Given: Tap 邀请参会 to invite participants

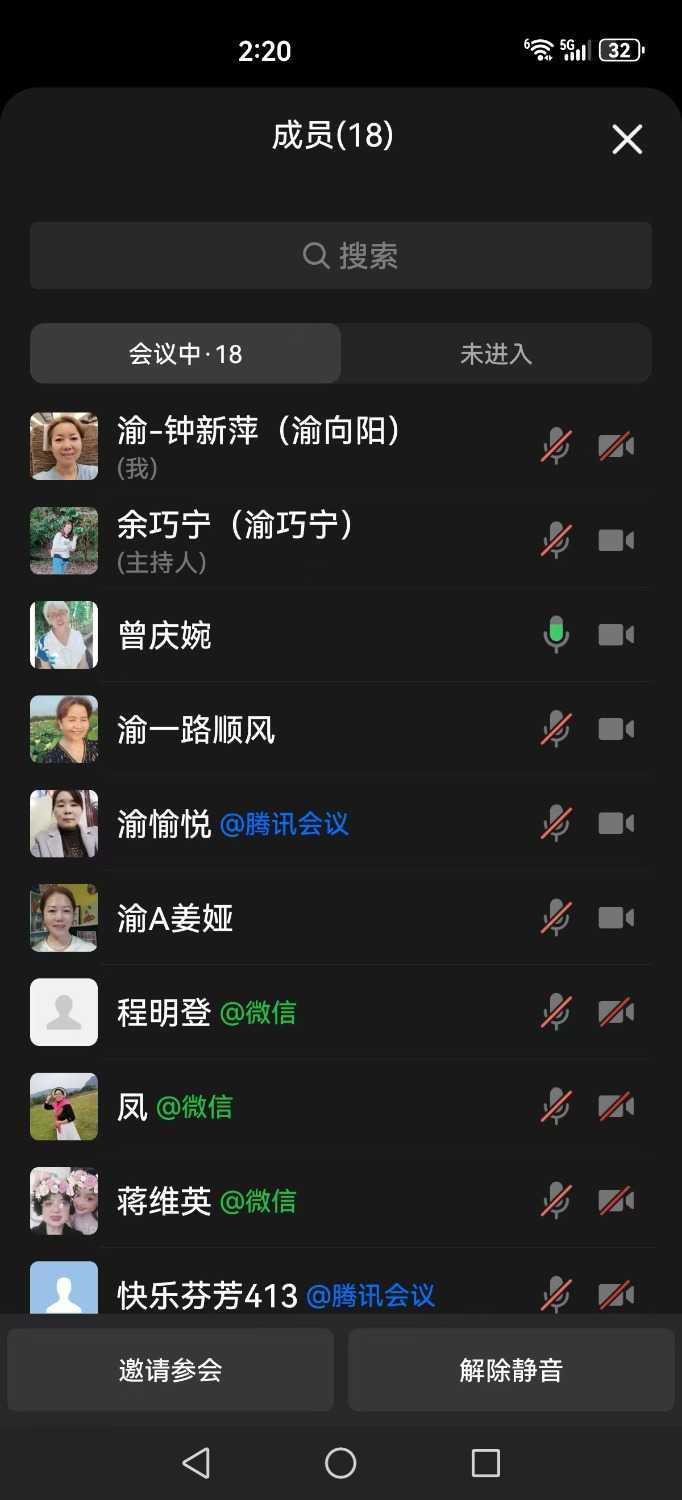Looking at the screenshot, I should 171,1370.
